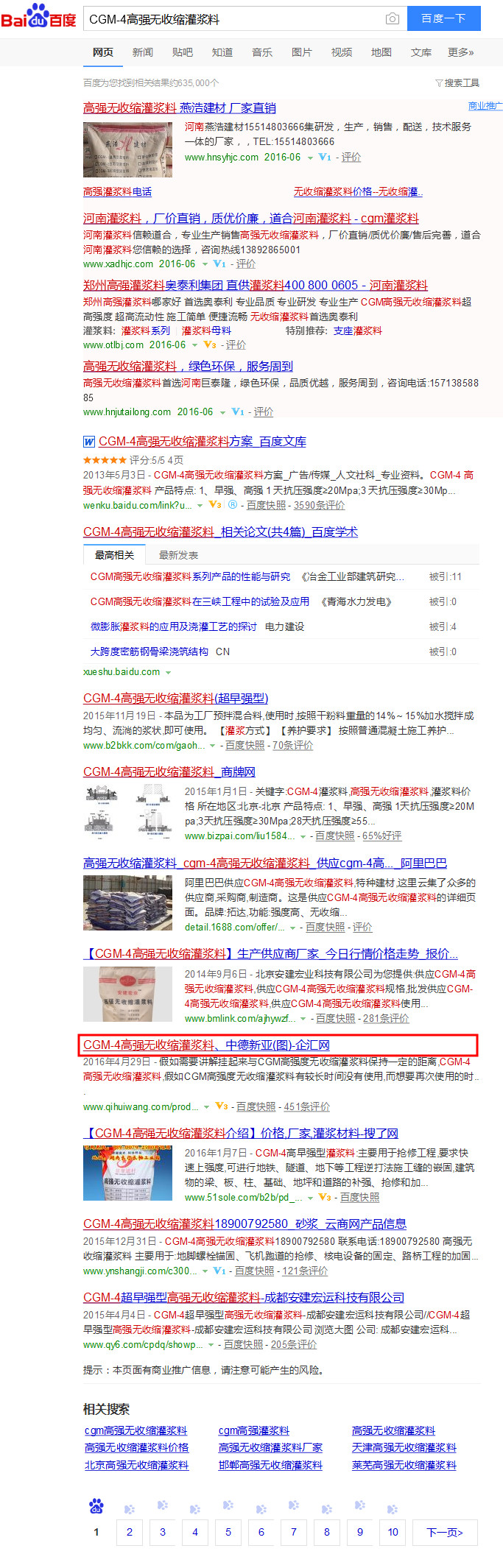Switch to the 贴吧 tab
The image size is (503, 1568).
183,52
